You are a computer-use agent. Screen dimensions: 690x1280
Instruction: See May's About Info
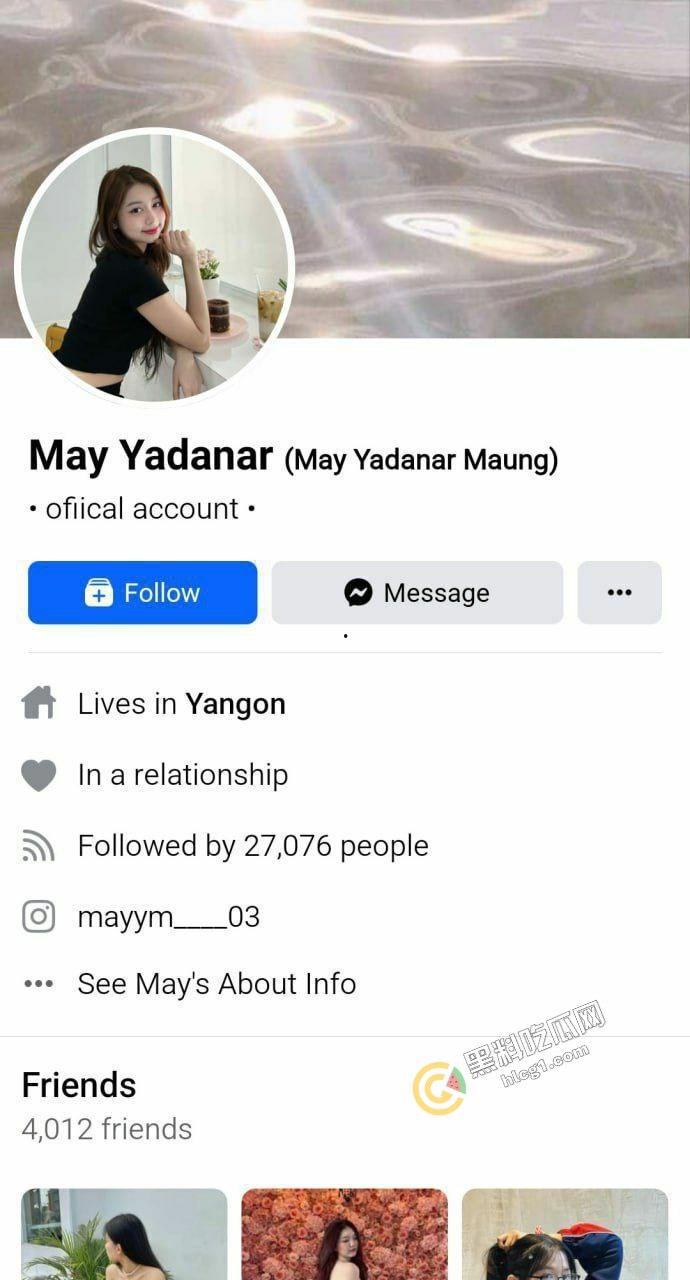click(x=216, y=984)
